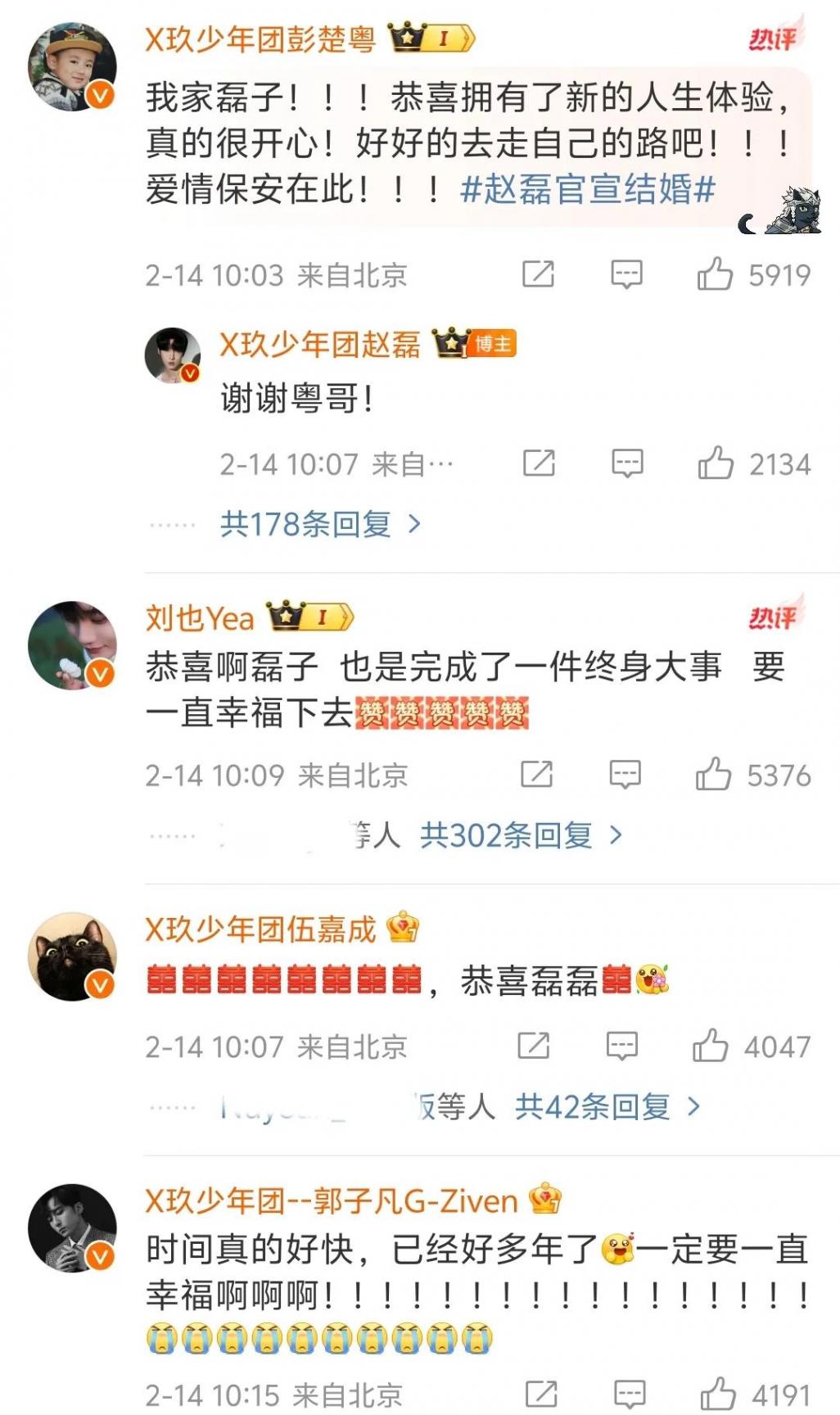The width and height of the screenshot is (840, 1415).
Task: Expand 共178条回复 replies
Action: [x=319, y=524]
